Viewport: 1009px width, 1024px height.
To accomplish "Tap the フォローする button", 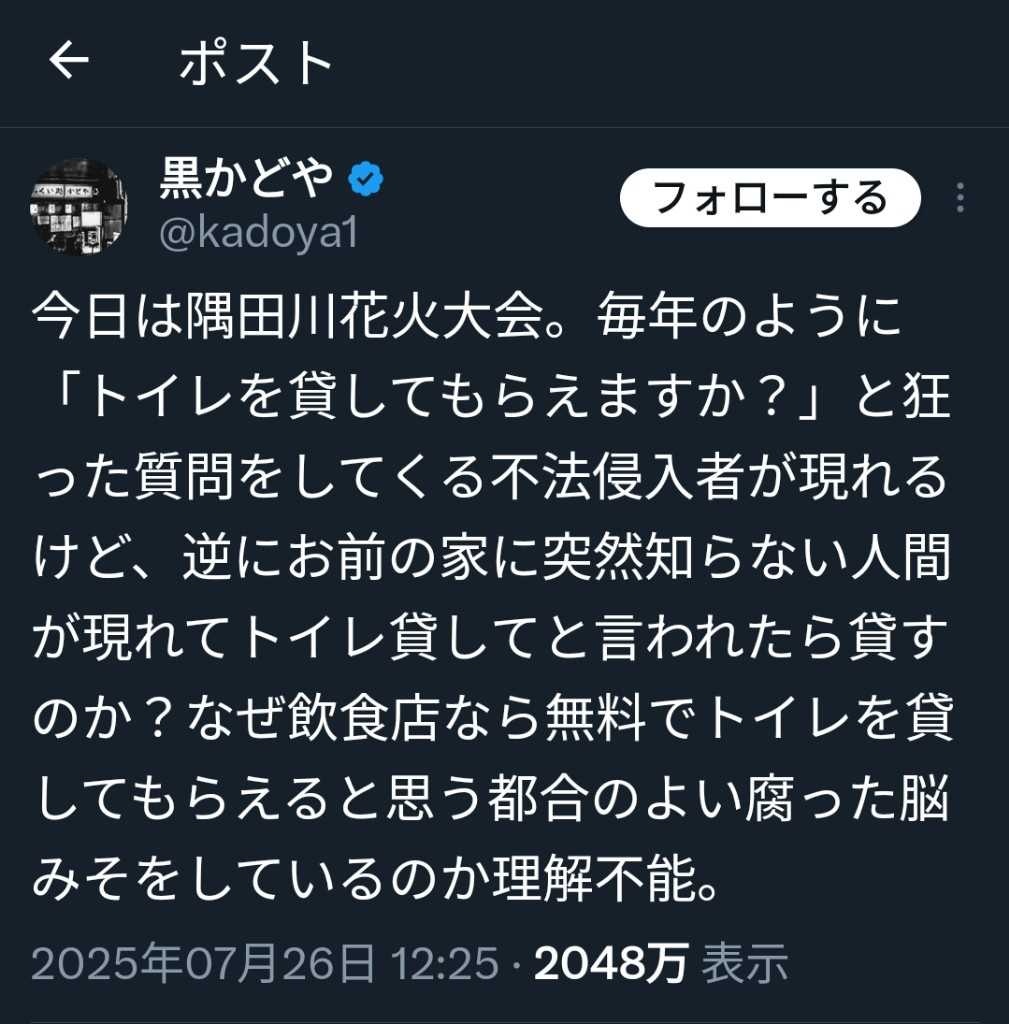I will (x=769, y=198).
